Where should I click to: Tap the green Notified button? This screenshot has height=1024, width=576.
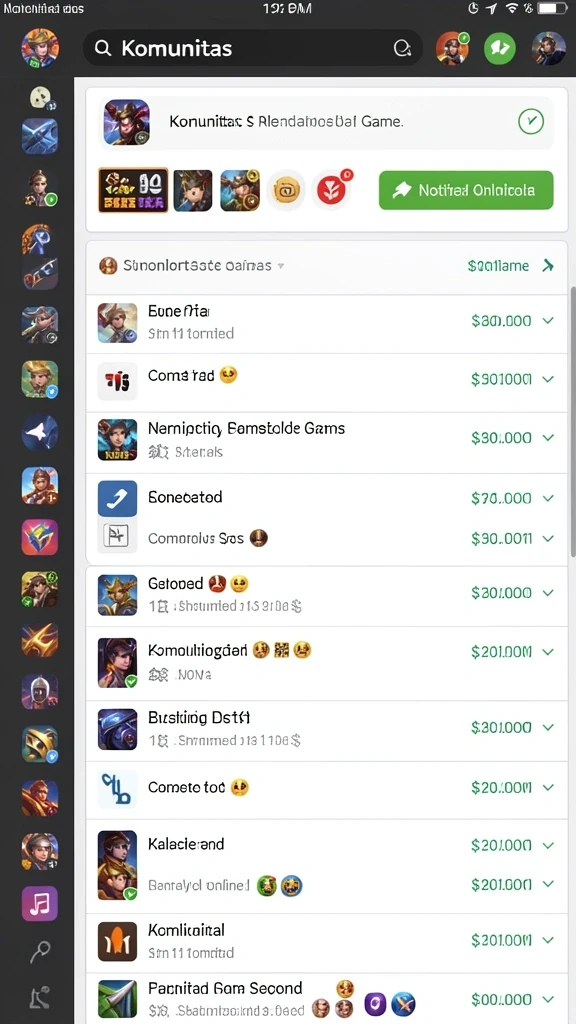[466, 190]
